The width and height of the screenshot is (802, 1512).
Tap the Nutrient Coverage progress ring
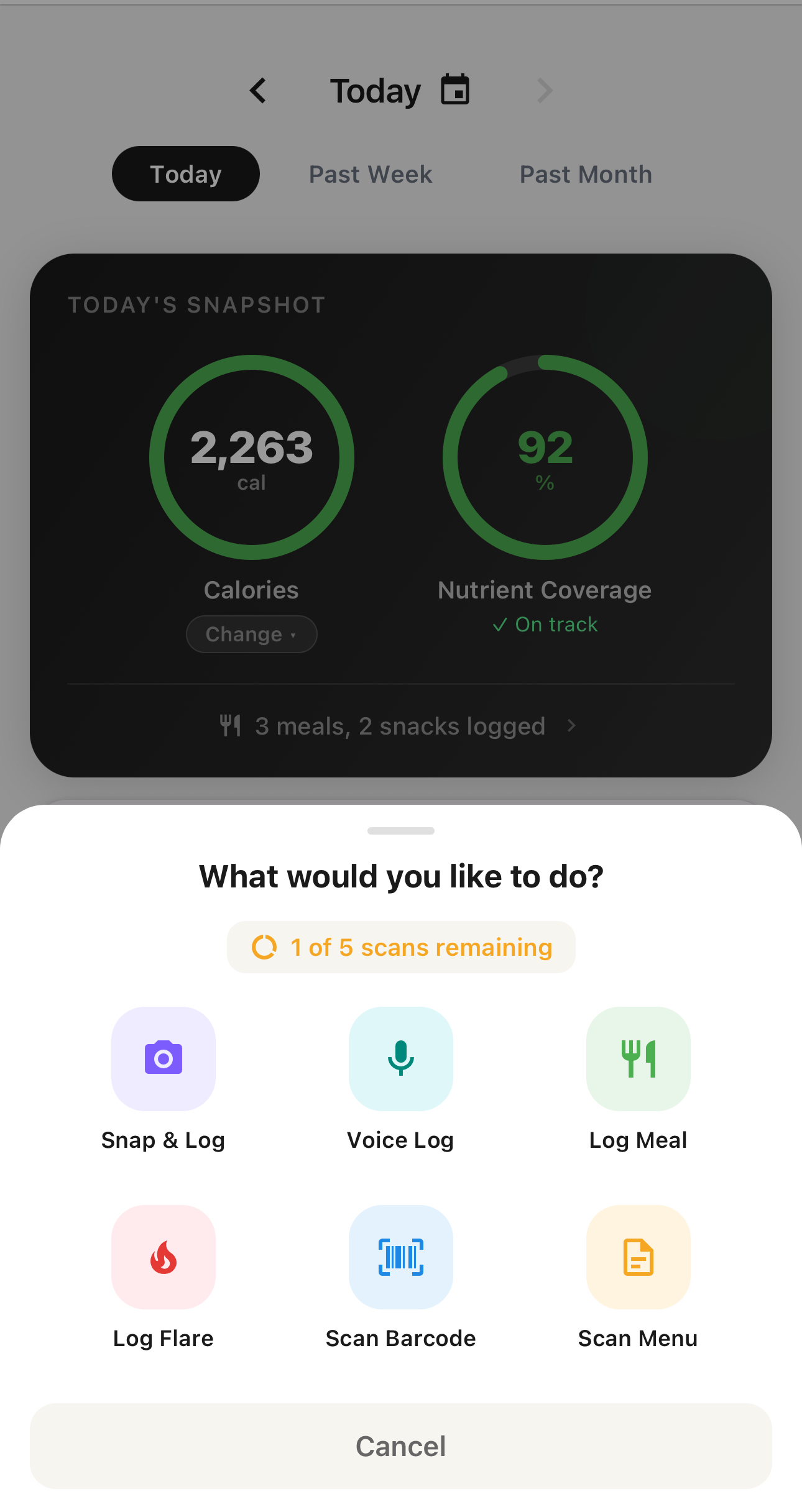(x=545, y=457)
